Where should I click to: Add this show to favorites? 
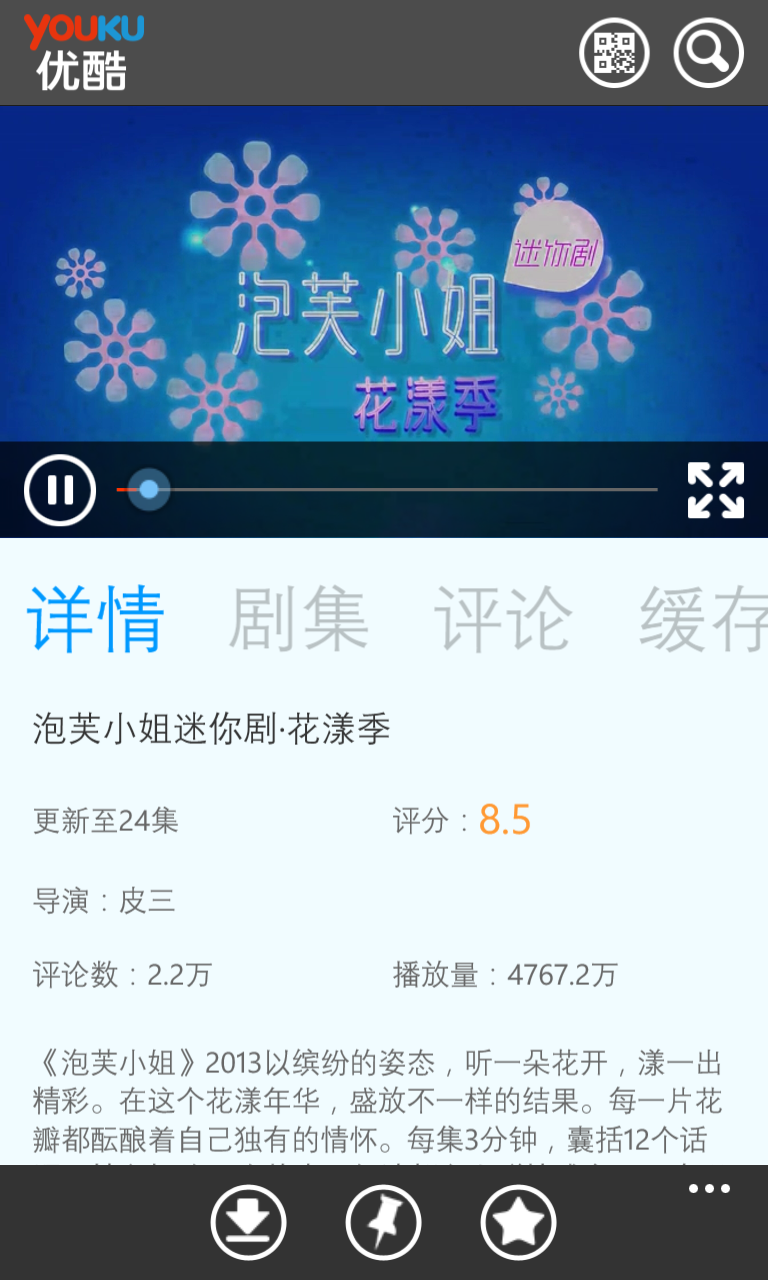(518, 1222)
